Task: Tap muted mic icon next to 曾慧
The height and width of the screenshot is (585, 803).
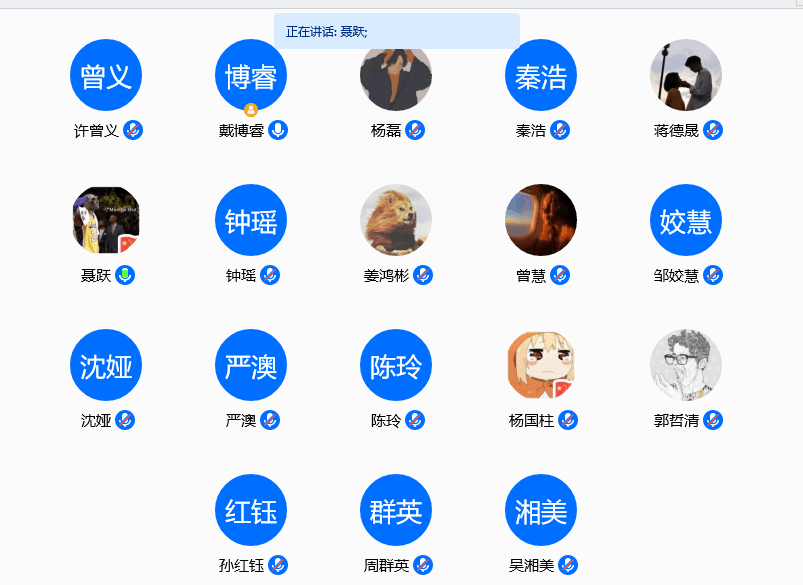Action: 560,275
